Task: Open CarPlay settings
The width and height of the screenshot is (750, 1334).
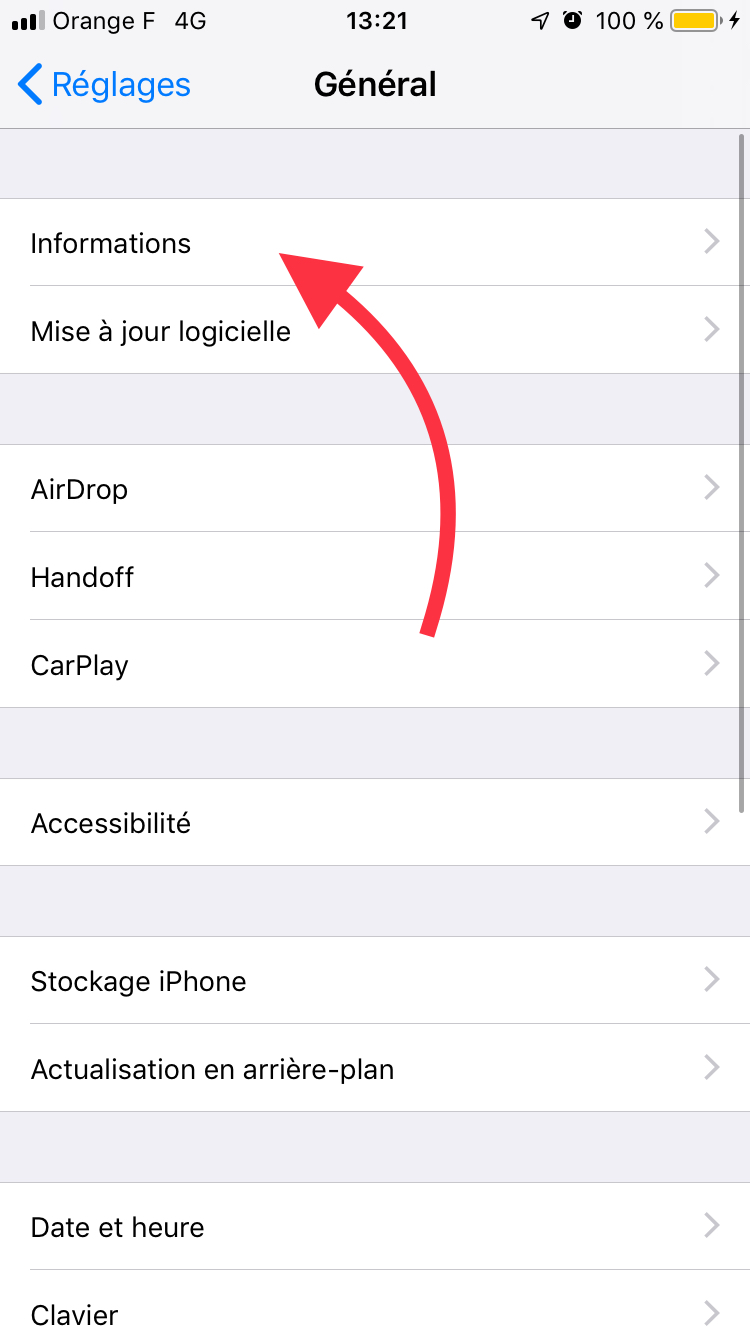Action: point(375,664)
